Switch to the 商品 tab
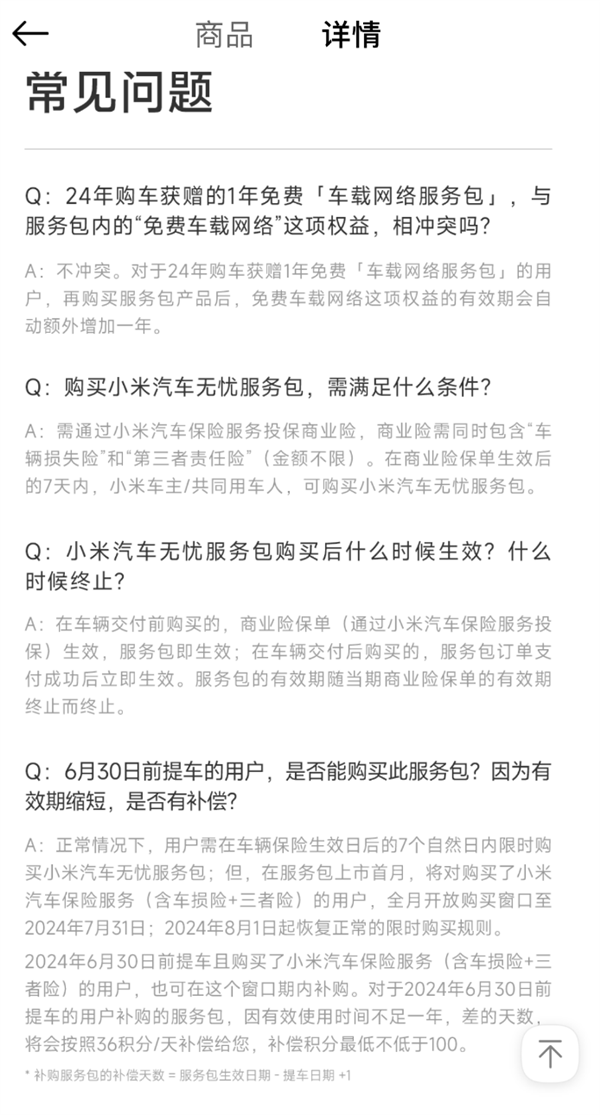 pos(224,35)
